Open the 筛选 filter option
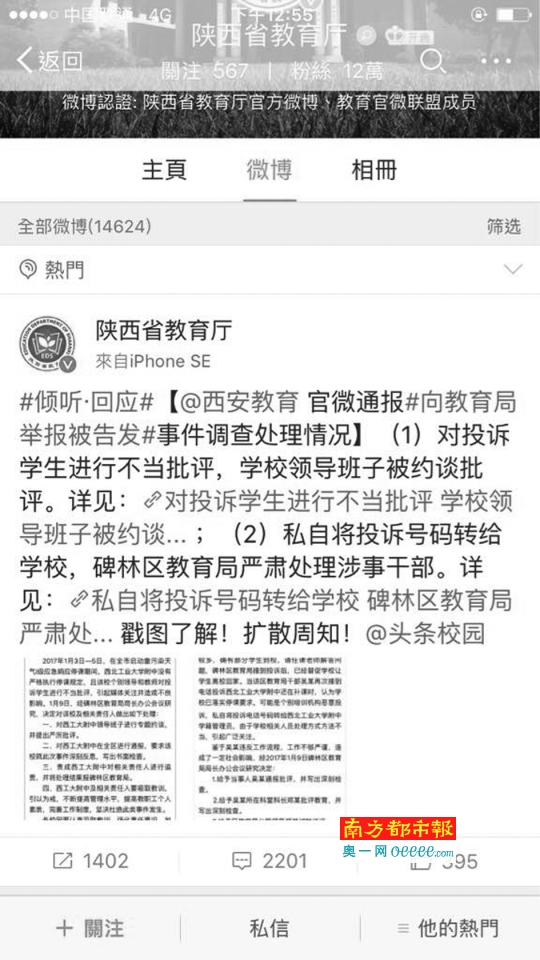 [504, 227]
